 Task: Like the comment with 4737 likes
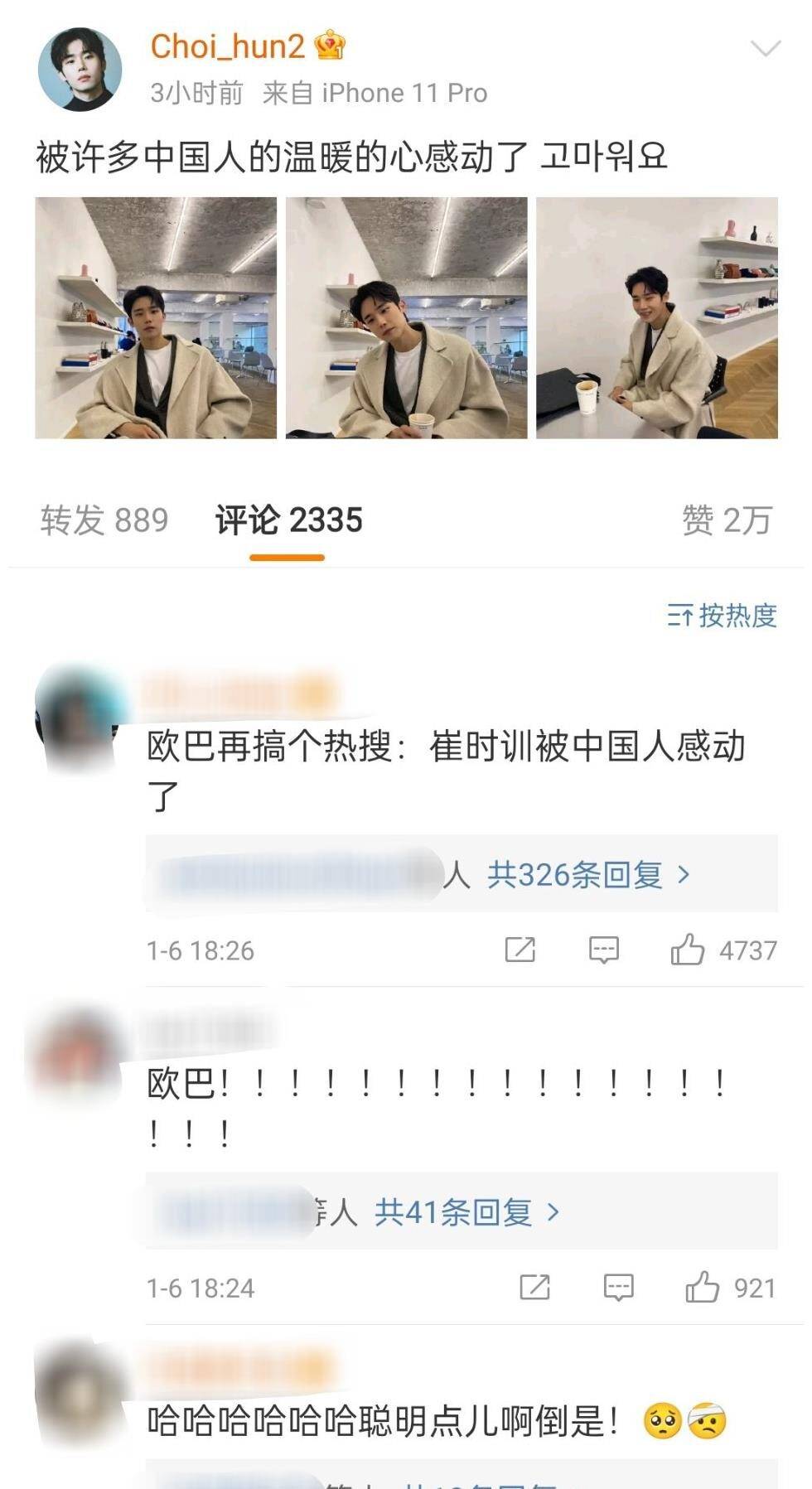click(x=723, y=950)
